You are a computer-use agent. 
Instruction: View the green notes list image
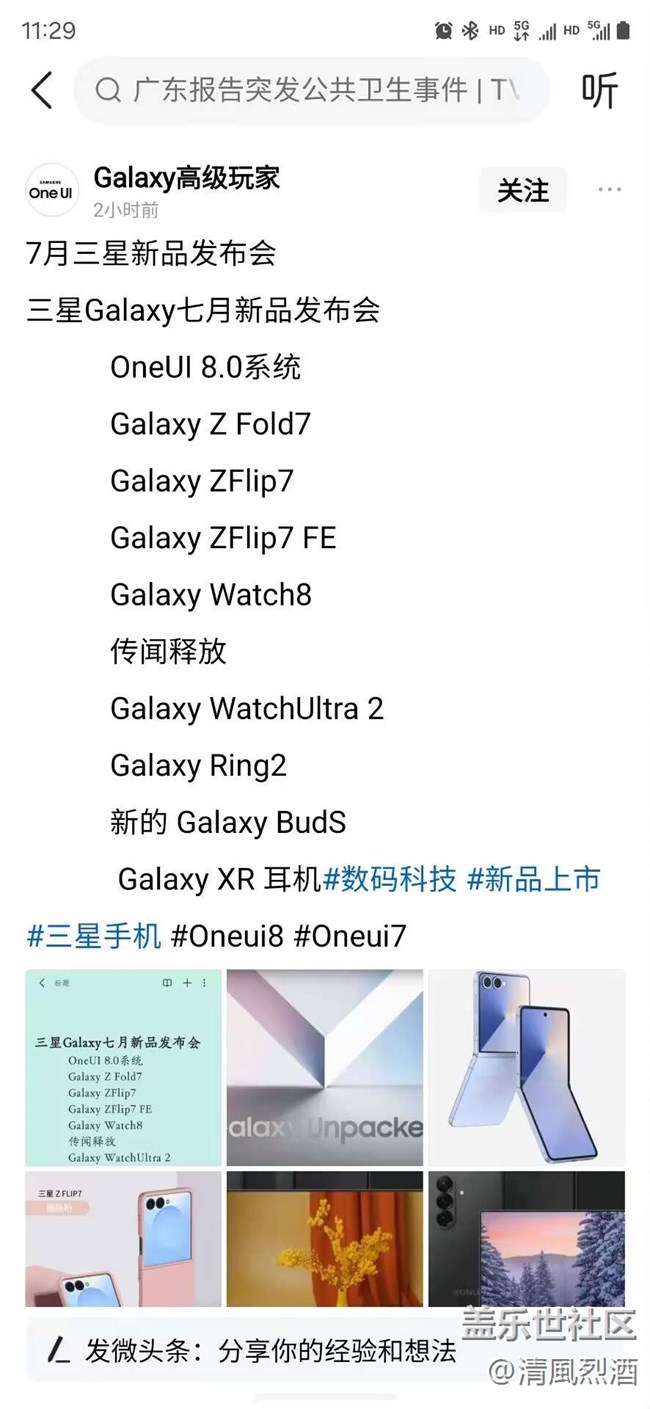click(x=124, y=1068)
